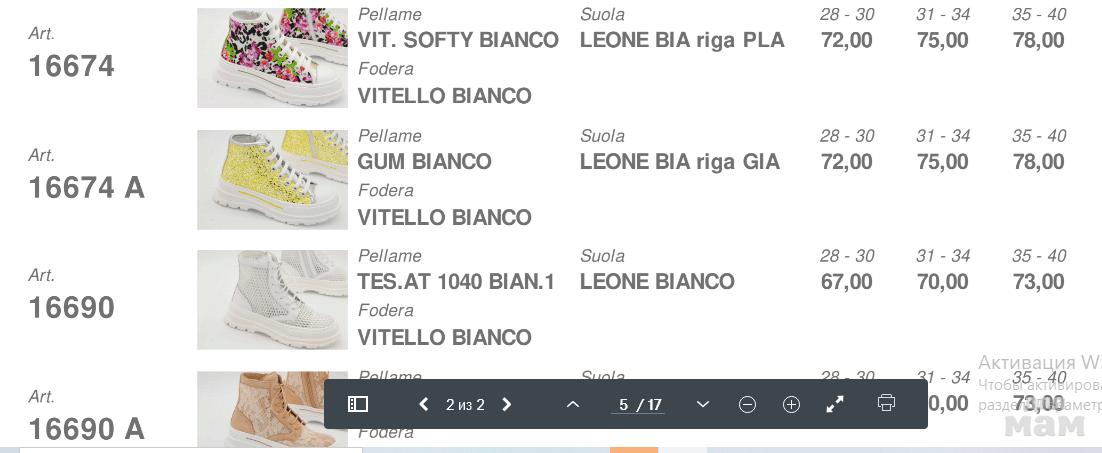Enter fullscreen view mode
The height and width of the screenshot is (453, 1102).
click(835, 404)
